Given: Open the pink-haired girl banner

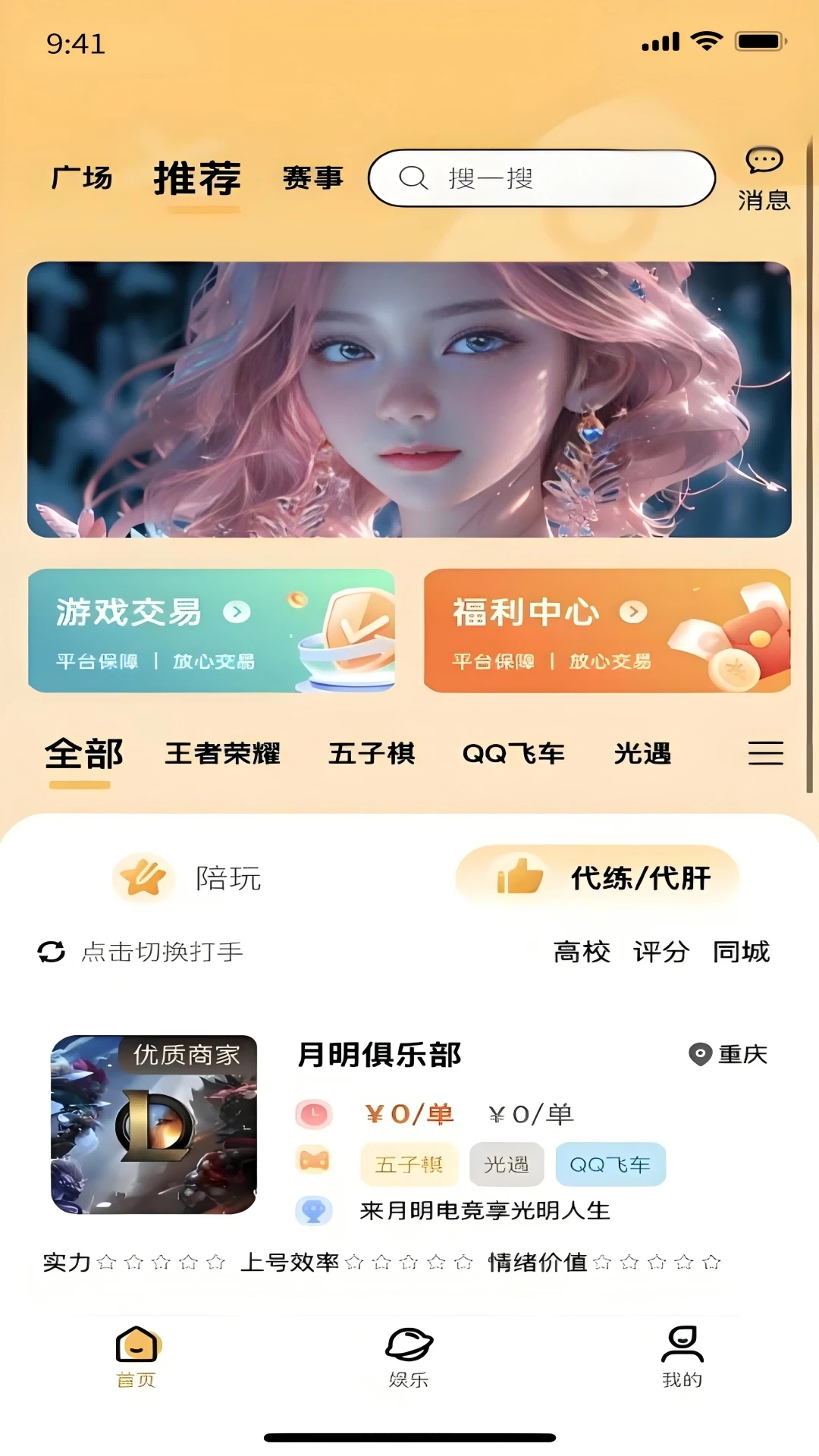Looking at the screenshot, I should (x=409, y=400).
